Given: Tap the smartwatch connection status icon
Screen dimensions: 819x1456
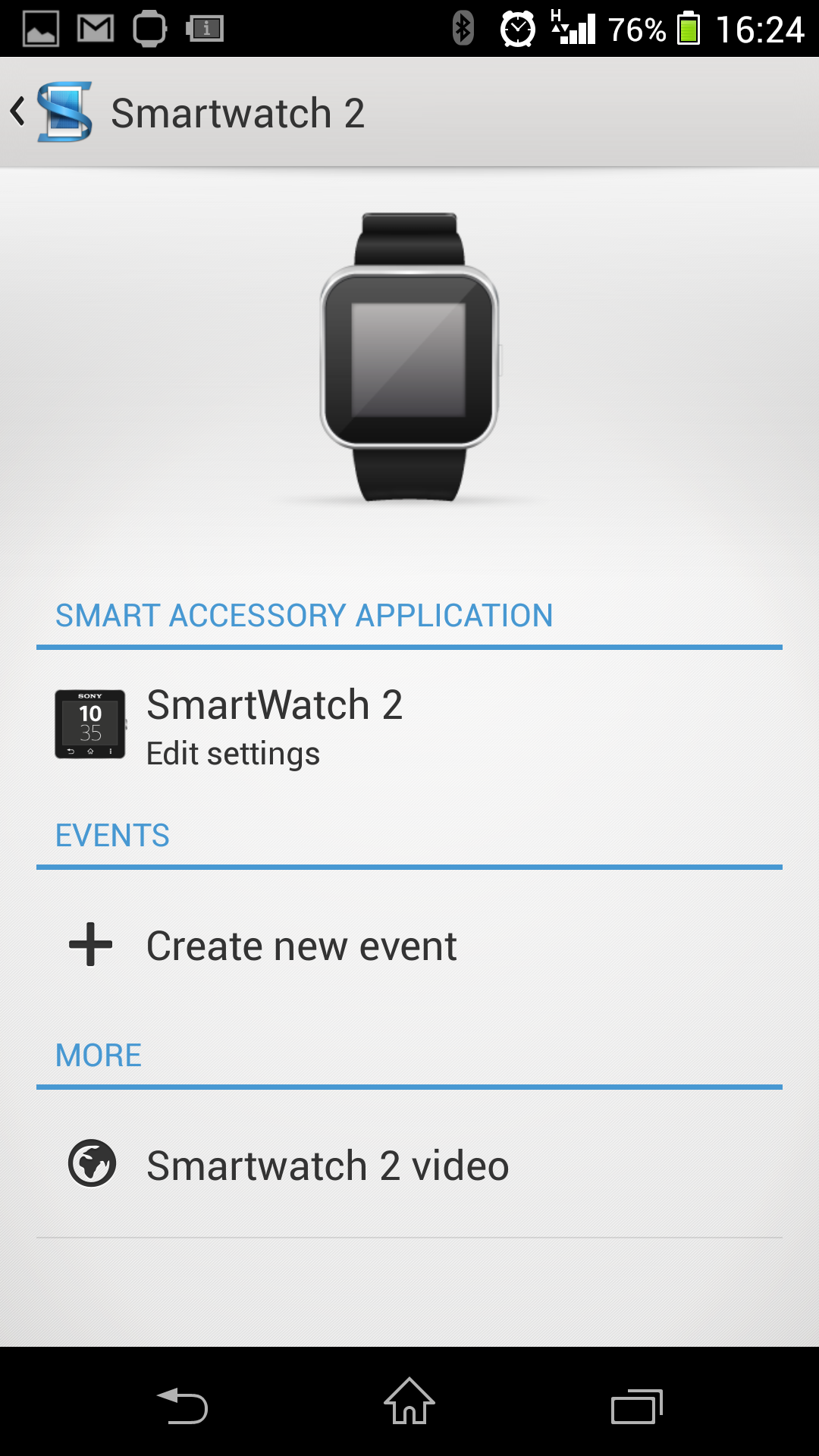Looking at the screenshot, I should click(x=149, y=27).
